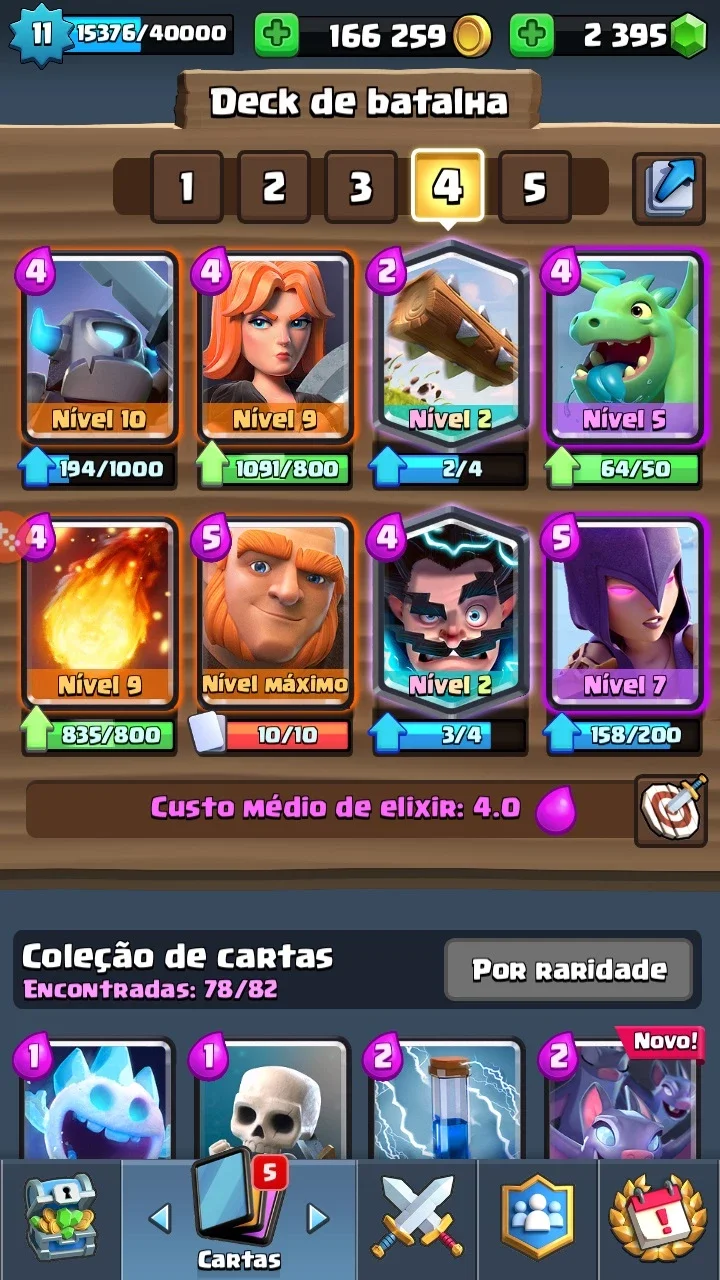Add more gold with green plus button
The height and width of the screenshot is (1280, 720).
coord(276,36)
